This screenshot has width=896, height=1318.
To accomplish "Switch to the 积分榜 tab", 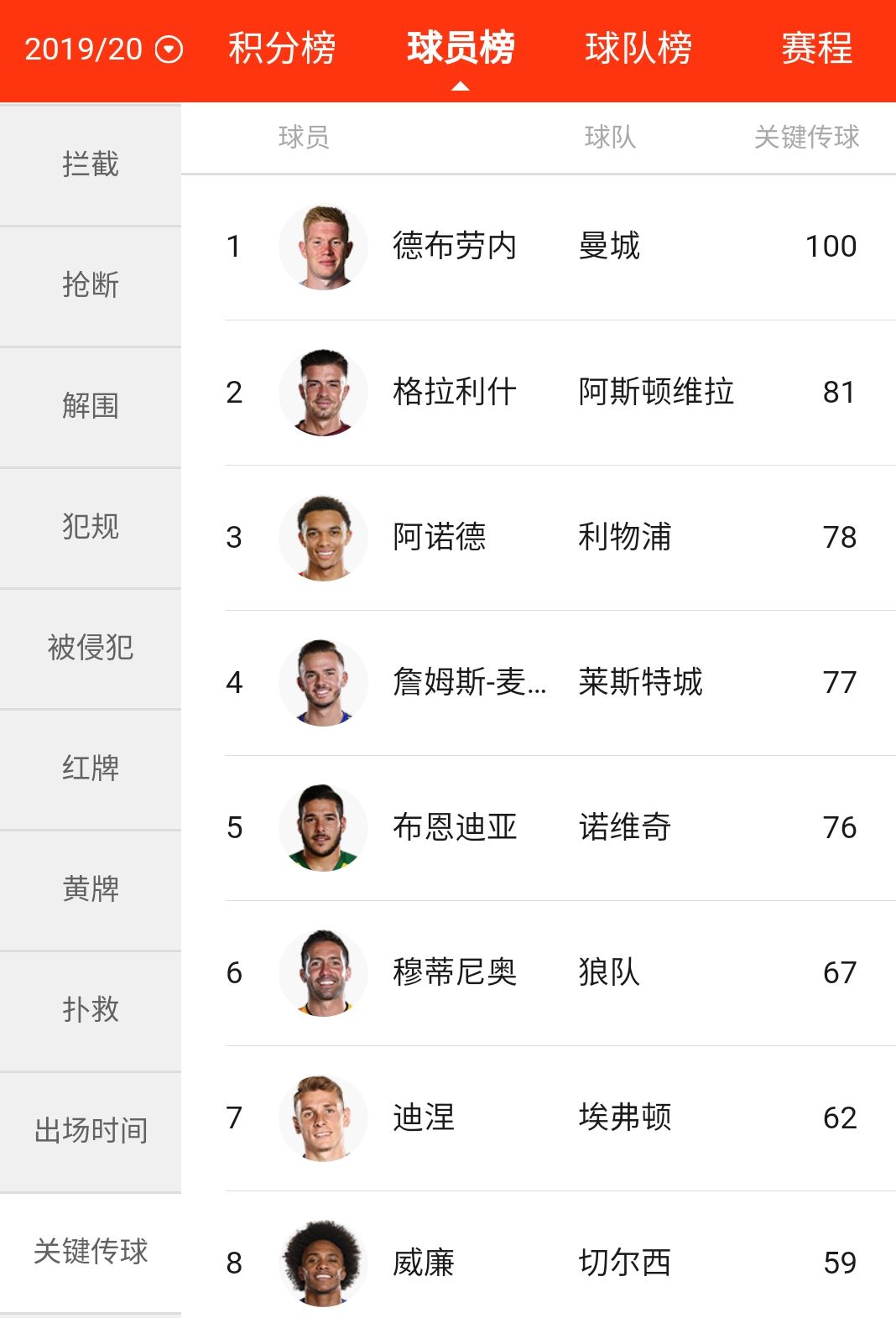I will click(280, 49).
